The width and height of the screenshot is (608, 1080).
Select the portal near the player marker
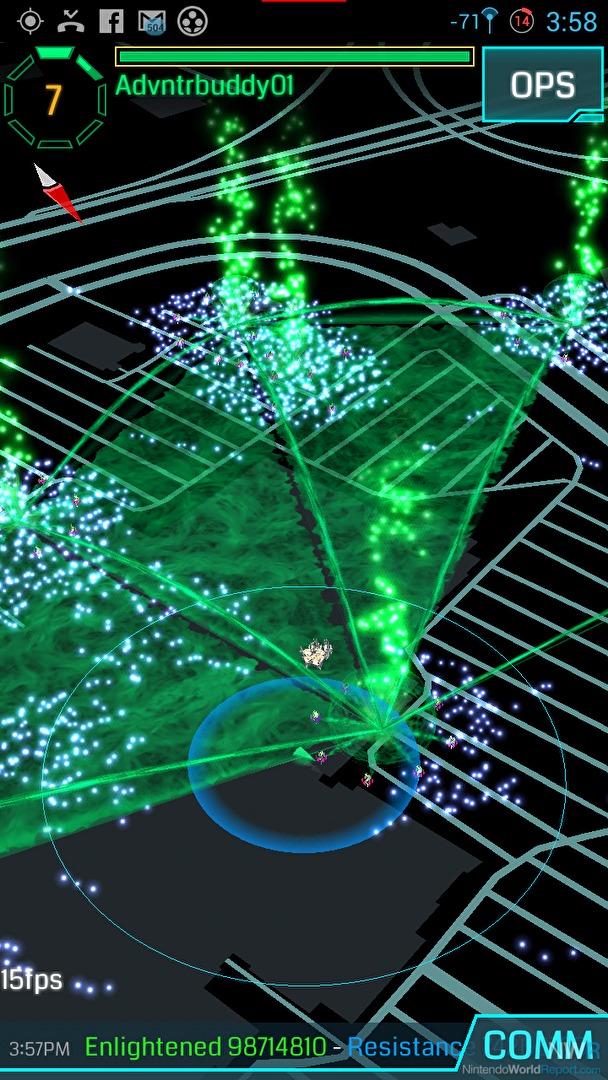379,728
